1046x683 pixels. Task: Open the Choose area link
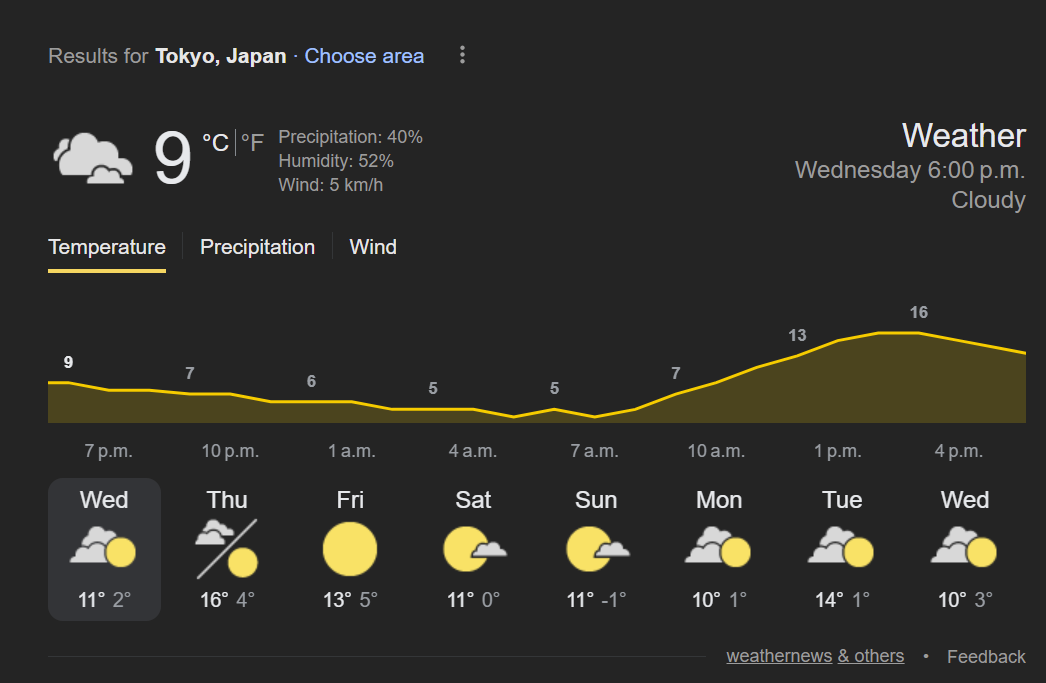[364, 56]
